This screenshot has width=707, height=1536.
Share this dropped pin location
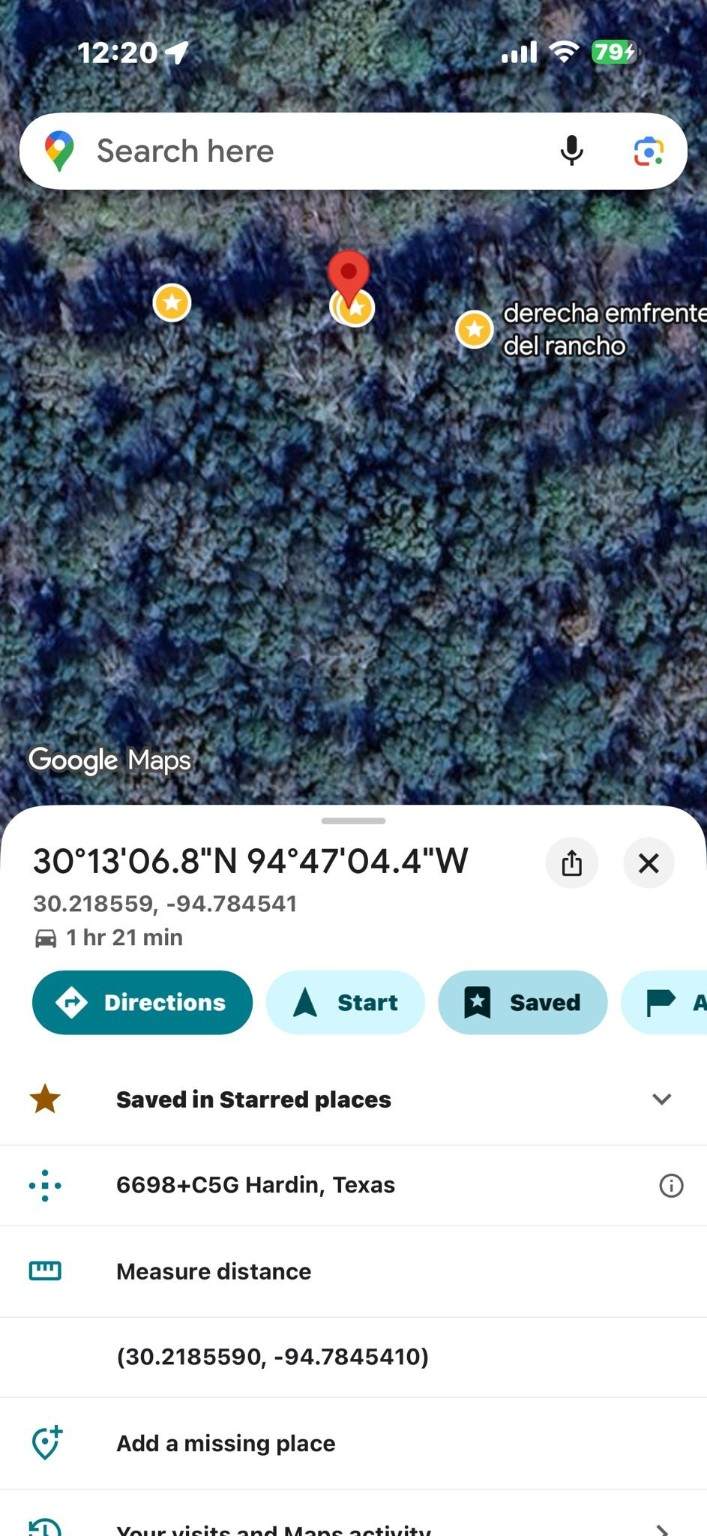click(x=571, y=863)
